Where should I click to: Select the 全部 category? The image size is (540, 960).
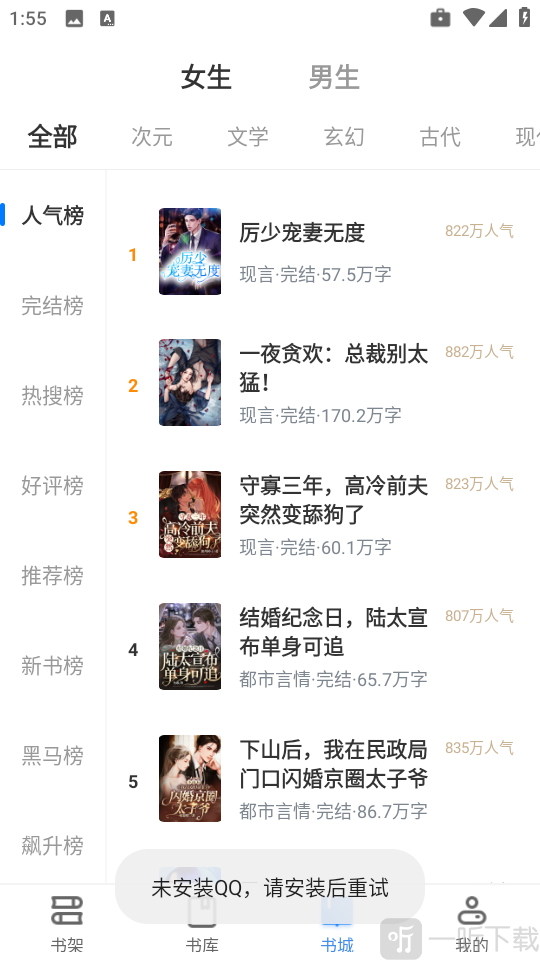(53, 137)
